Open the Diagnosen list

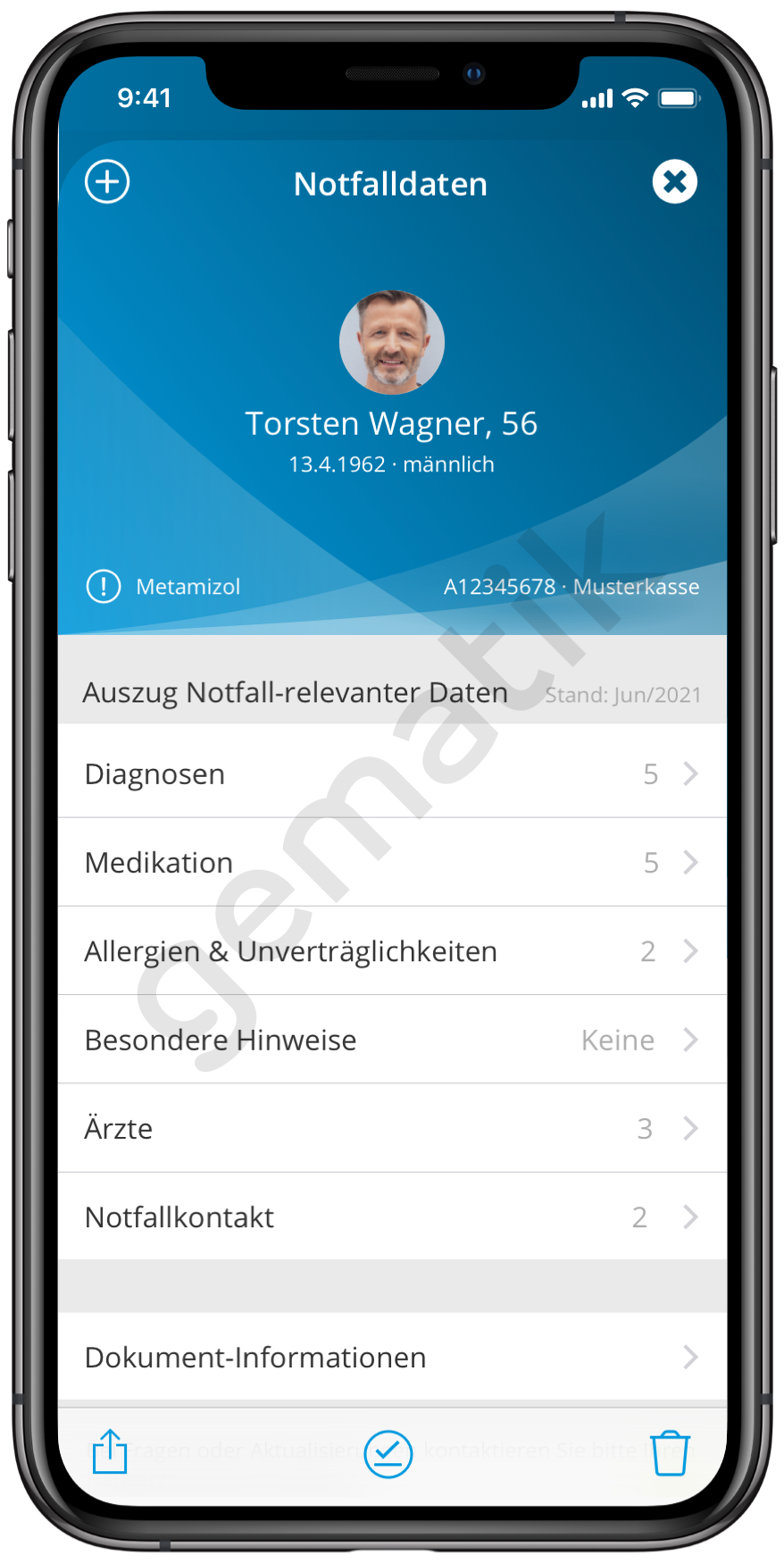click(x=392, y=773)
